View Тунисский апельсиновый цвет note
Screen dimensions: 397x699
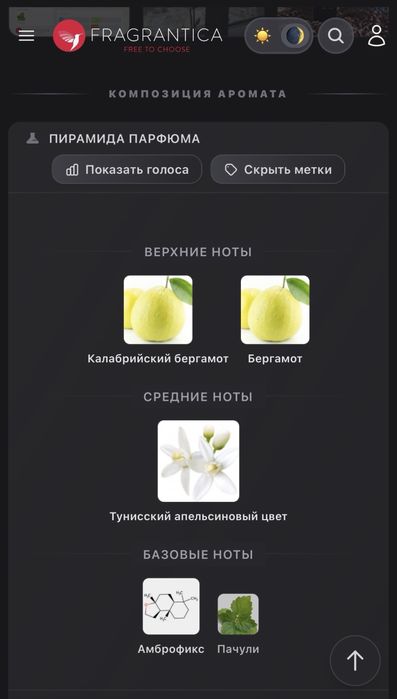coord(198,471)
